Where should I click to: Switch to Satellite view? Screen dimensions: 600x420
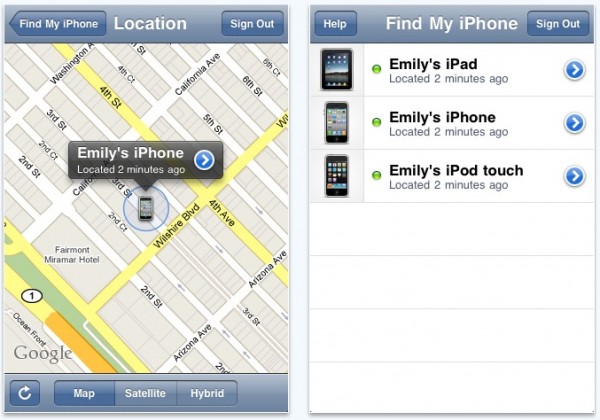(145, 393)
